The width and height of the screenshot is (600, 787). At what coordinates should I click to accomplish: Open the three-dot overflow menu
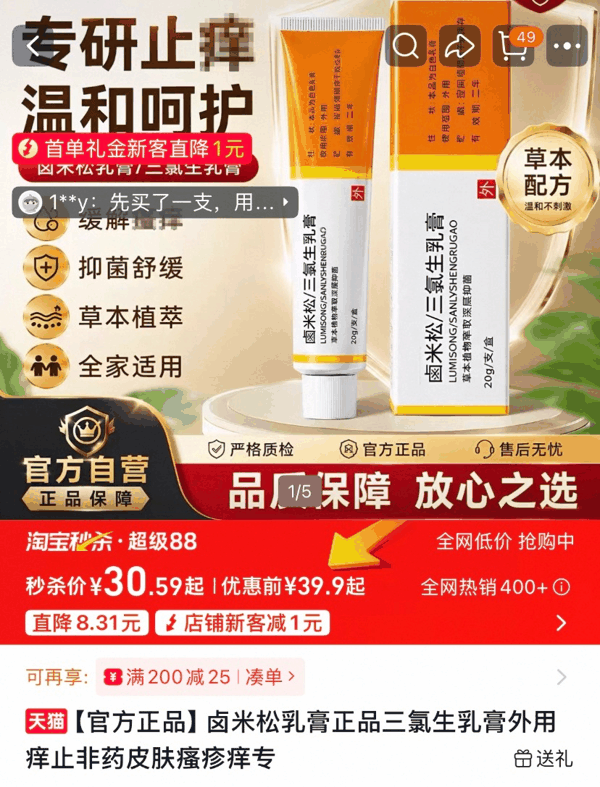pyautogui.click(x=567, y=46)
